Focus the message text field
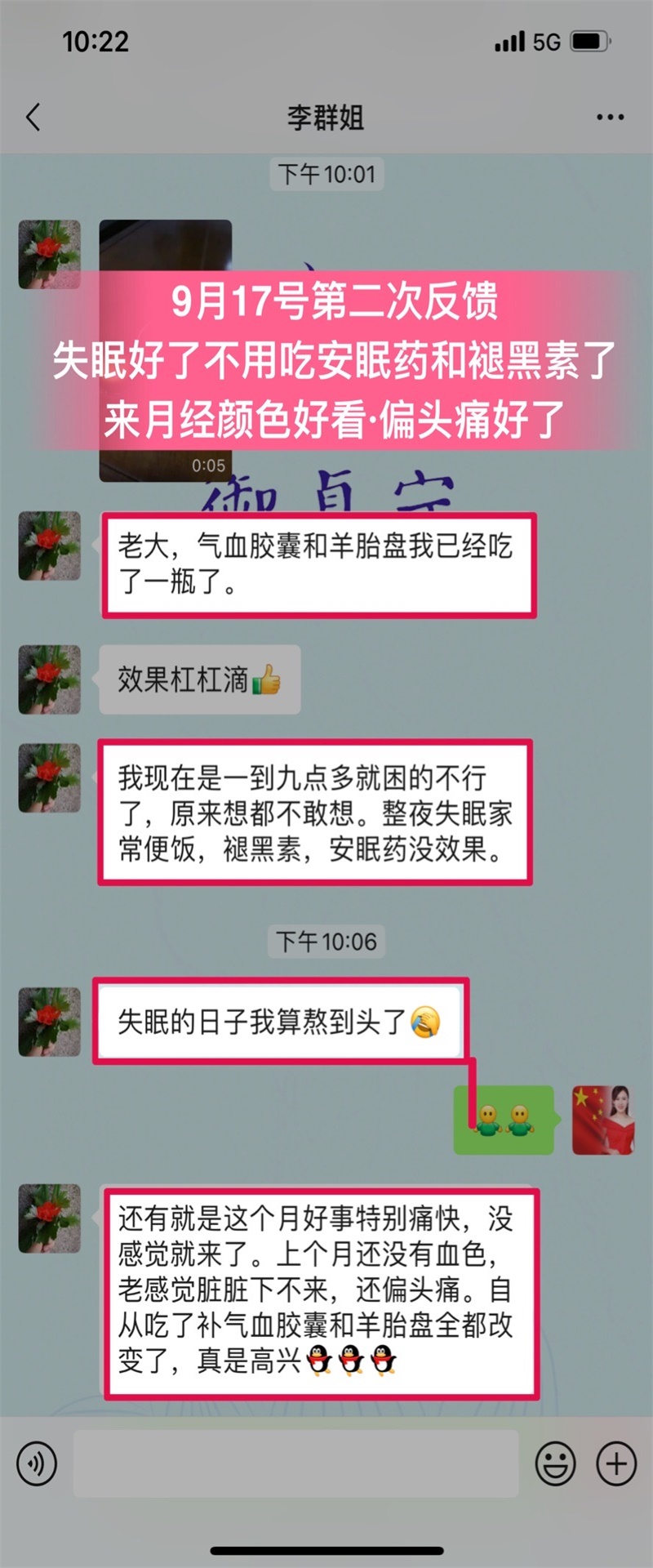 (295, 1463)
